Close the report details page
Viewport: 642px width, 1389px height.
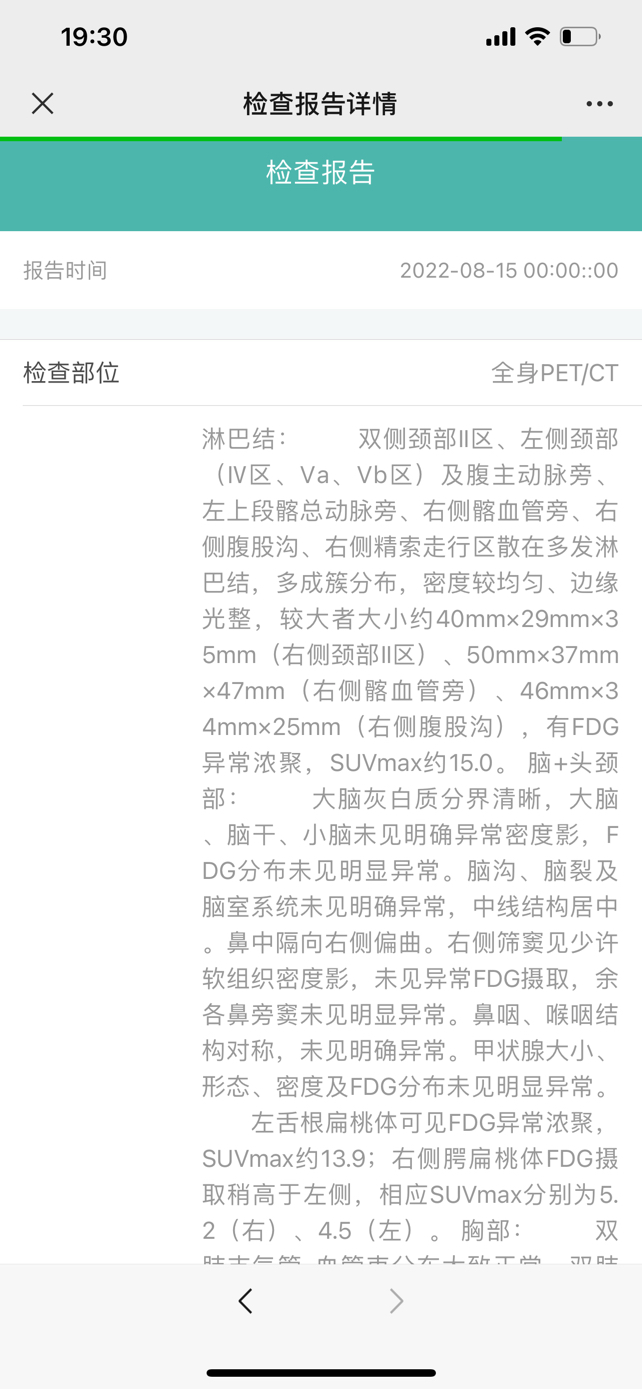pos(42,103)
